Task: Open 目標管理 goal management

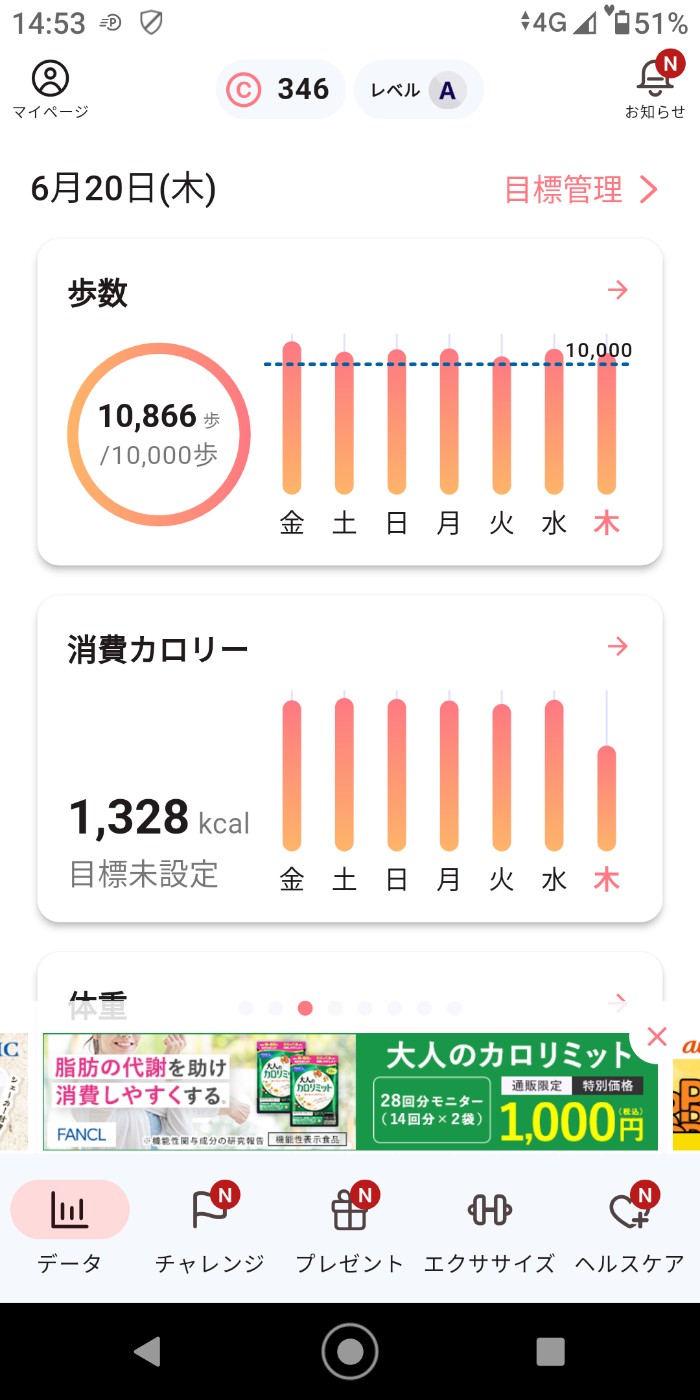Action: [x=581, y=189]
